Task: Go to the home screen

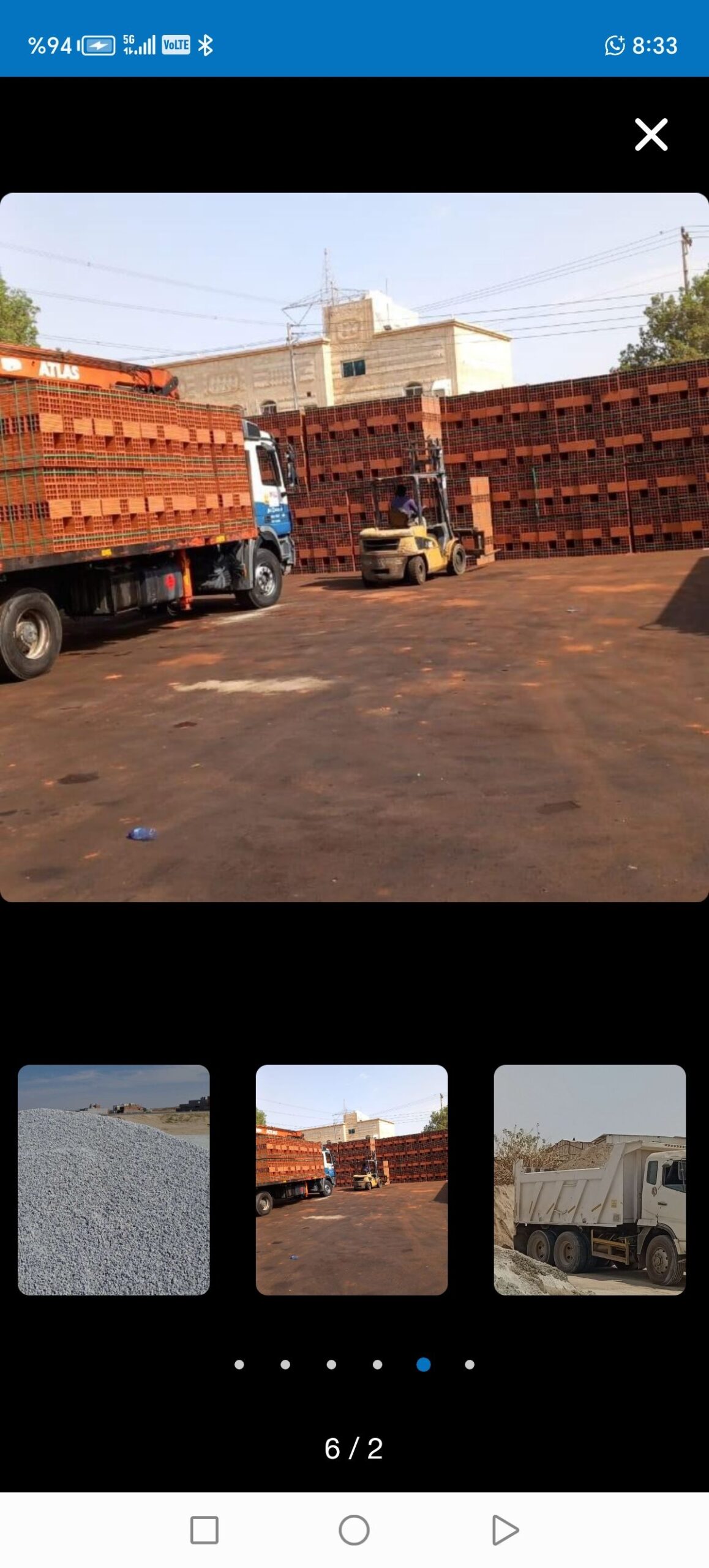Action: tap(354, 1530)
